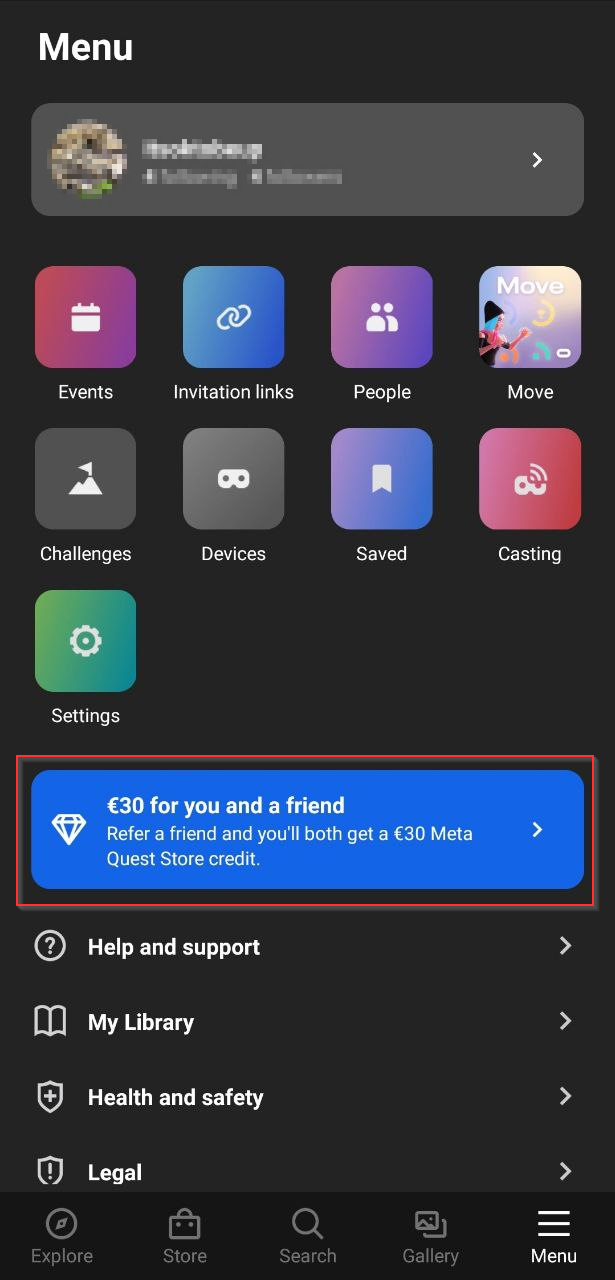Viewport: 615px width, 1280px height.
Task: View Challenges
Action: pyautogui.click(x=85, y=480)
